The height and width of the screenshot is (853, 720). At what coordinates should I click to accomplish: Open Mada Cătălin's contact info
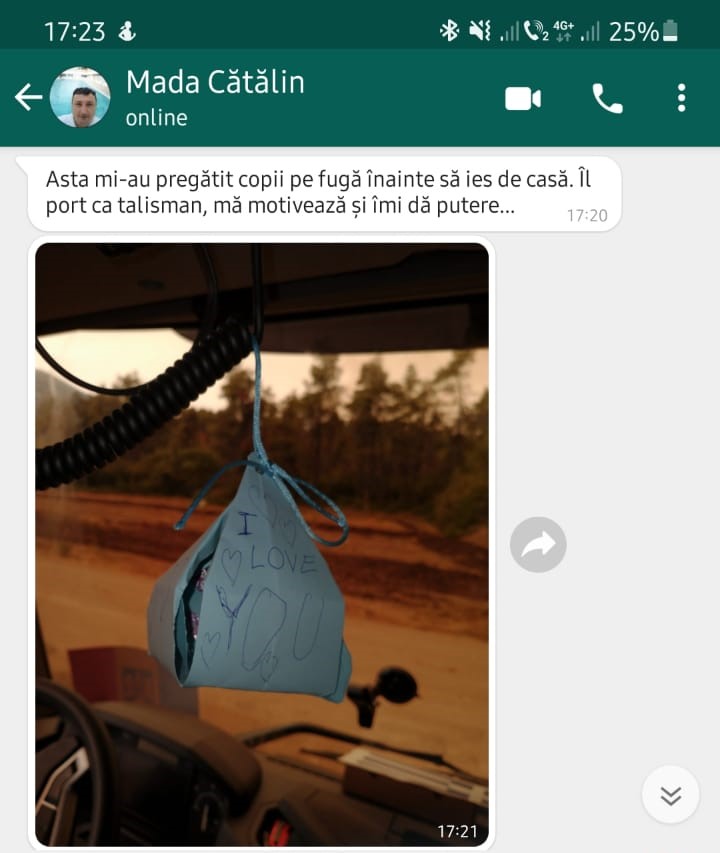pyautogui.click(x=215, y=97)
